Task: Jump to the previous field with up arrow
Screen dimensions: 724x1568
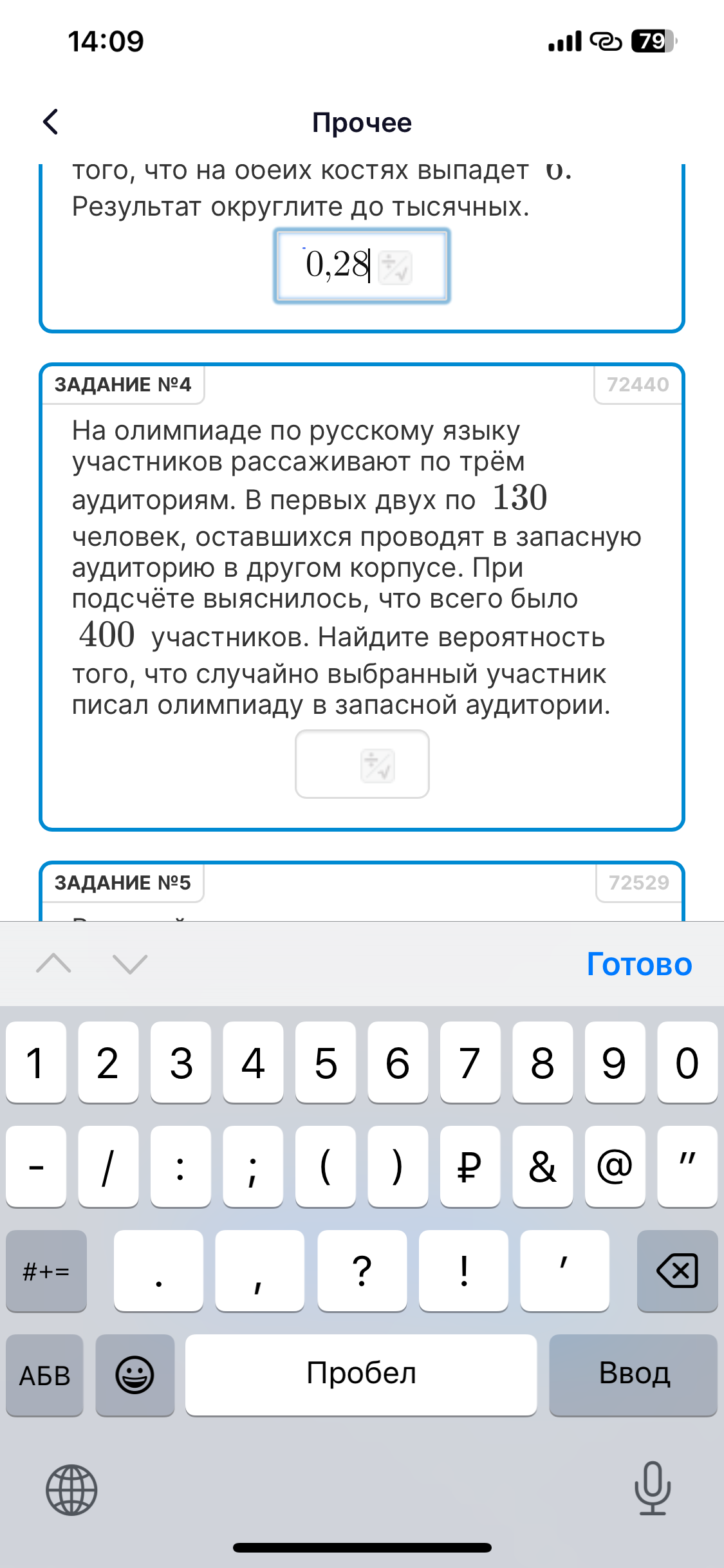Action: click(x=54, y=964)
